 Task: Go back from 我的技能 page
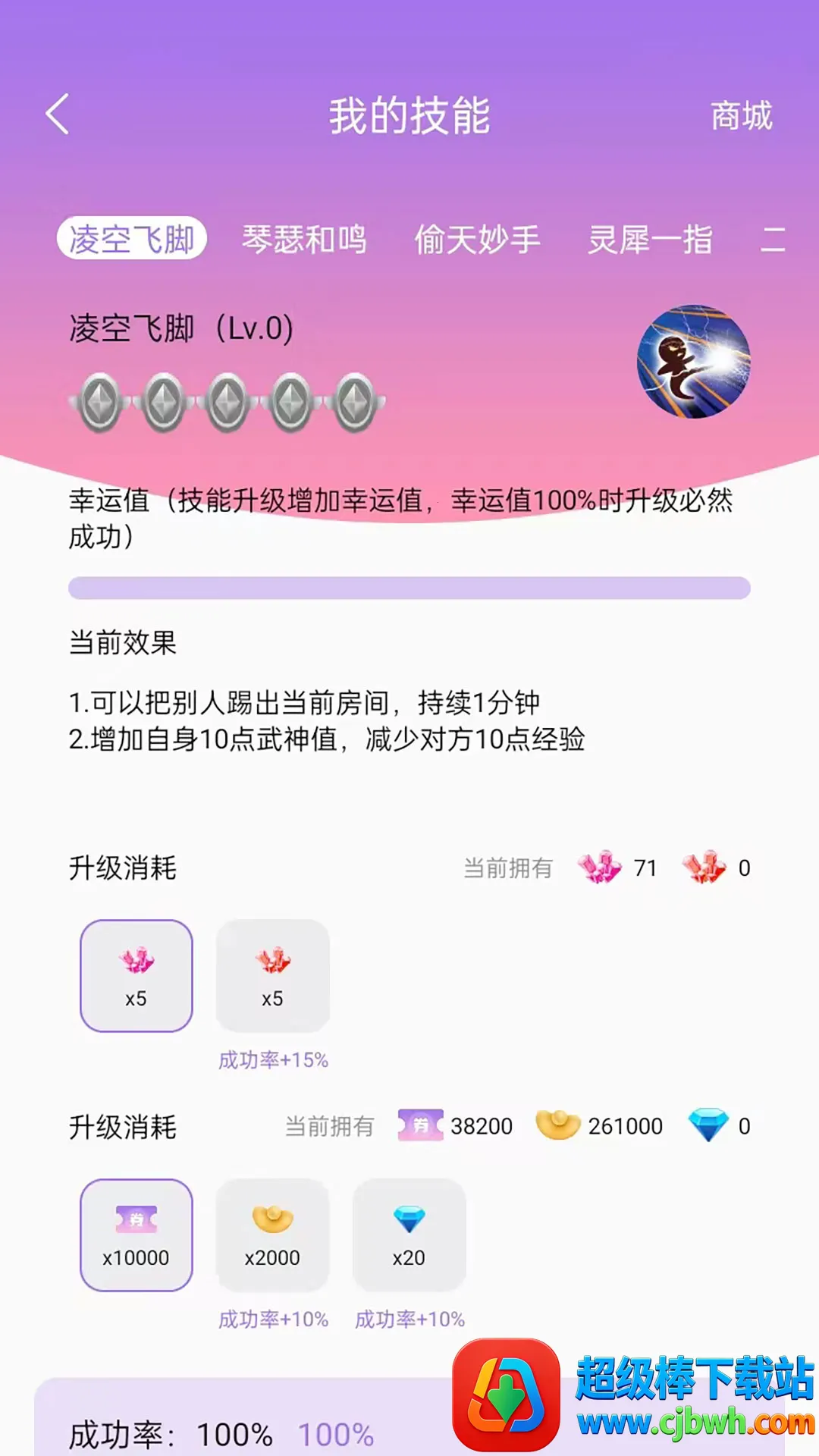tap(58, 115)
